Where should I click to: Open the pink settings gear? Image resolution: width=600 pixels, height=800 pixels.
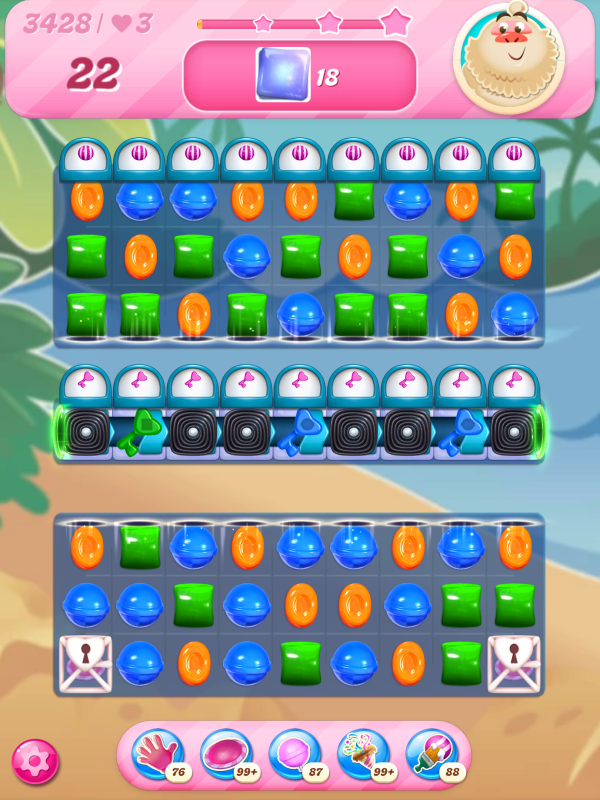pyautogui.click(x=35, y=762)
